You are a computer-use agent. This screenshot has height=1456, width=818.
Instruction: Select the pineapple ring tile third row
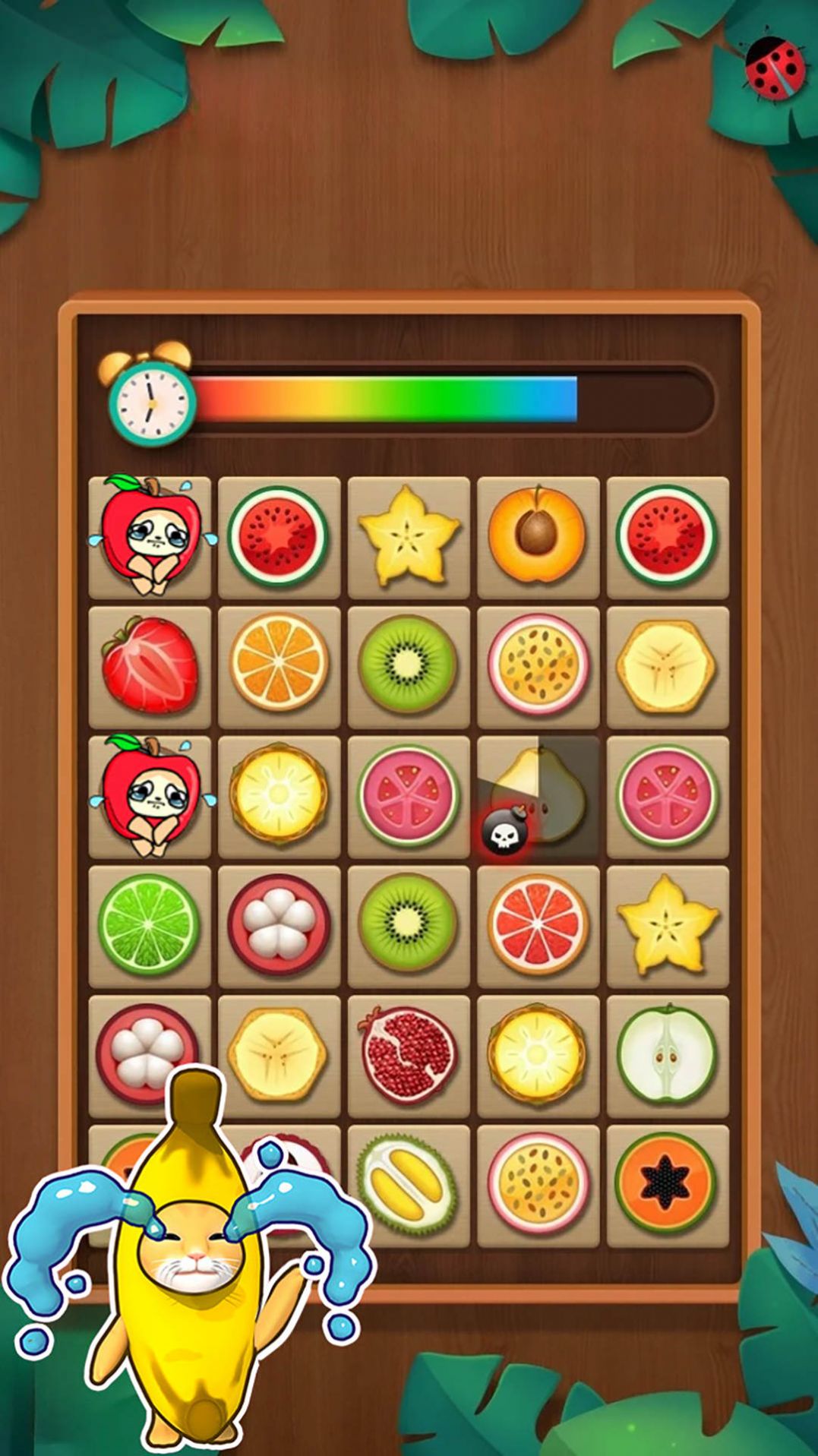(279, 794)
